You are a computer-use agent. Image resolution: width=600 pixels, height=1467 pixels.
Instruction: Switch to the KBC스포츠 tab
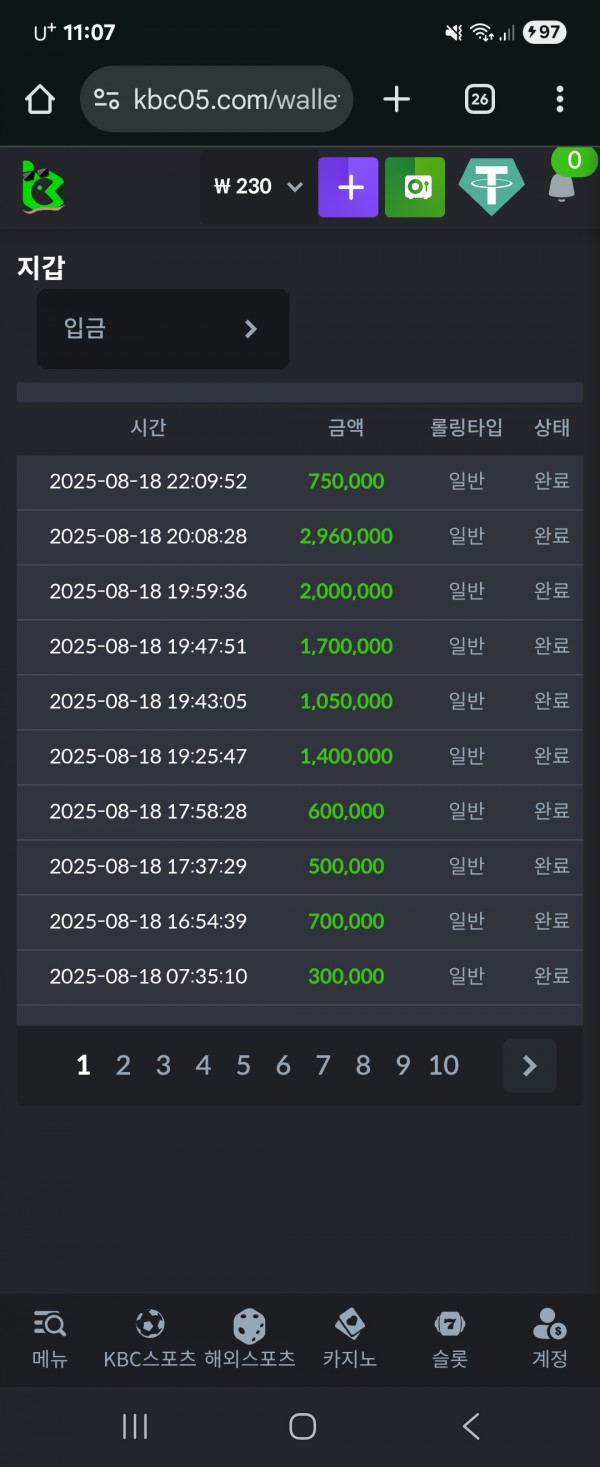point(150,1339)
